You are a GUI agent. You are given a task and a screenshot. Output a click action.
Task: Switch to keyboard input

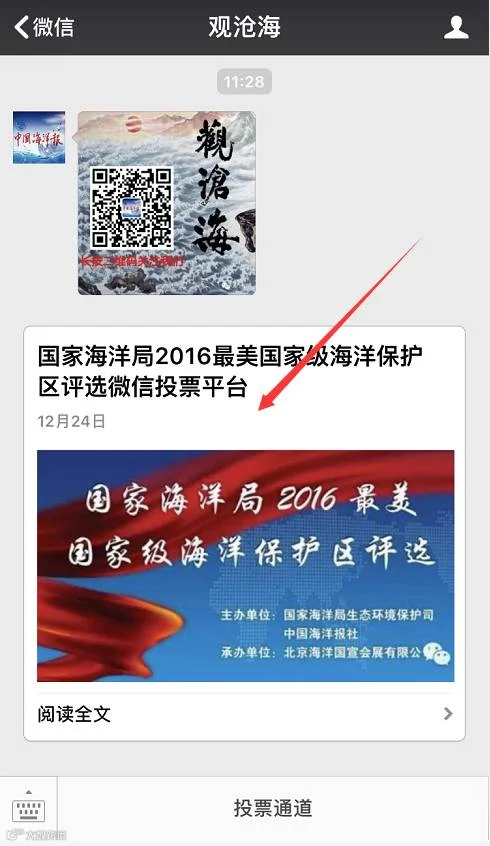tap(29, 807)
